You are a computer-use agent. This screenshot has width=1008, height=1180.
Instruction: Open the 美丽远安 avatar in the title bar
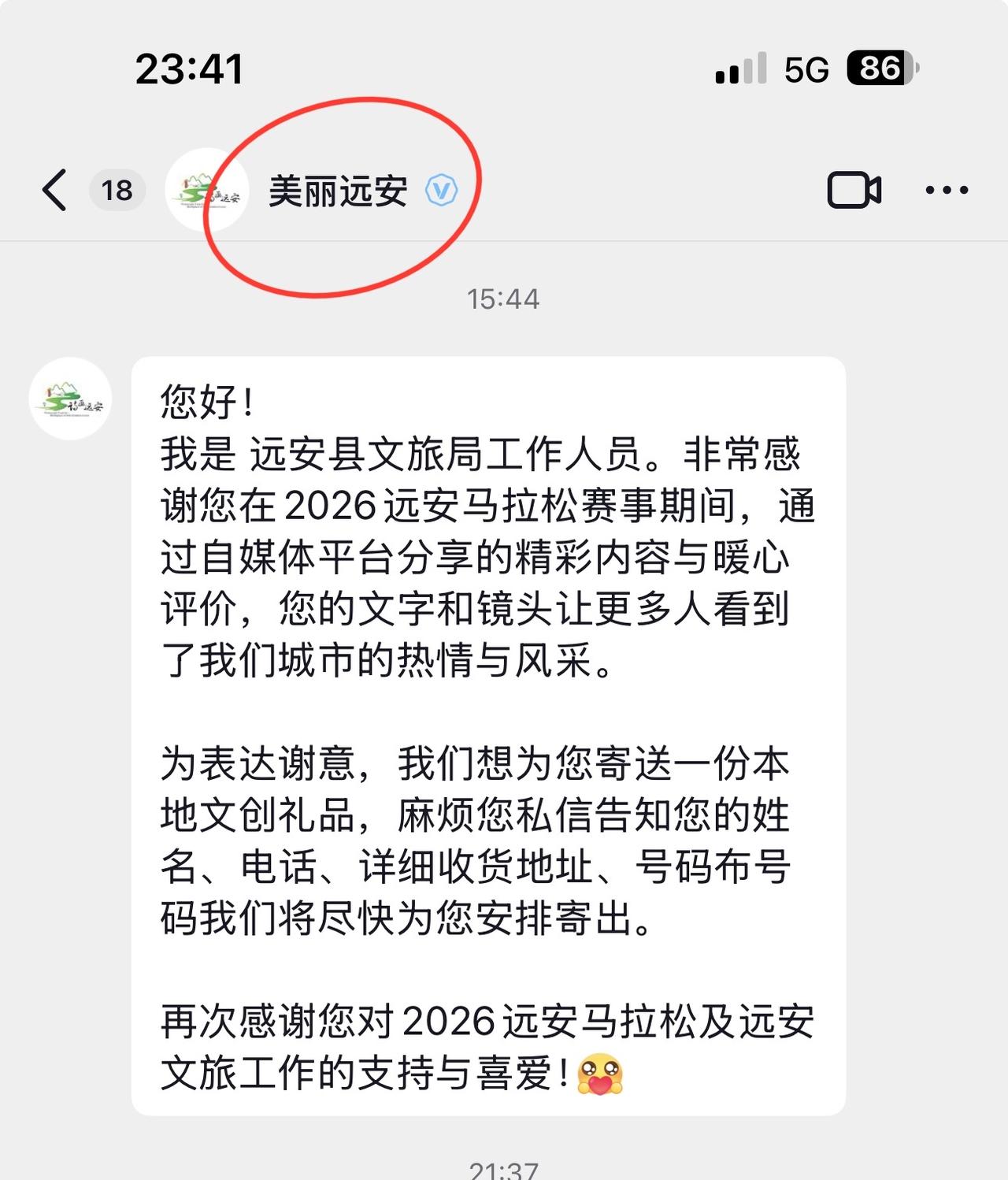pos(206,189)
